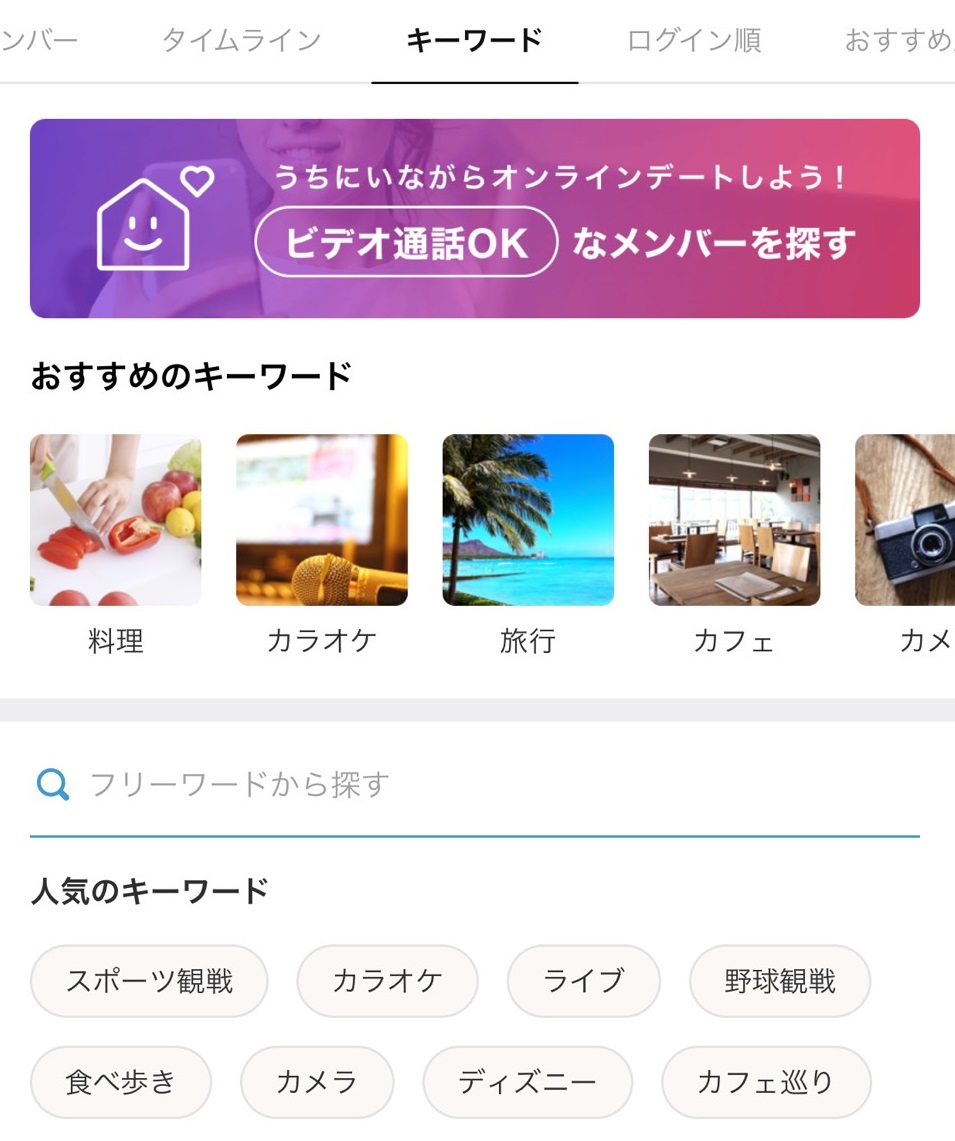Select the カメラ popular keyword chip

click(x=317, y=1082)
